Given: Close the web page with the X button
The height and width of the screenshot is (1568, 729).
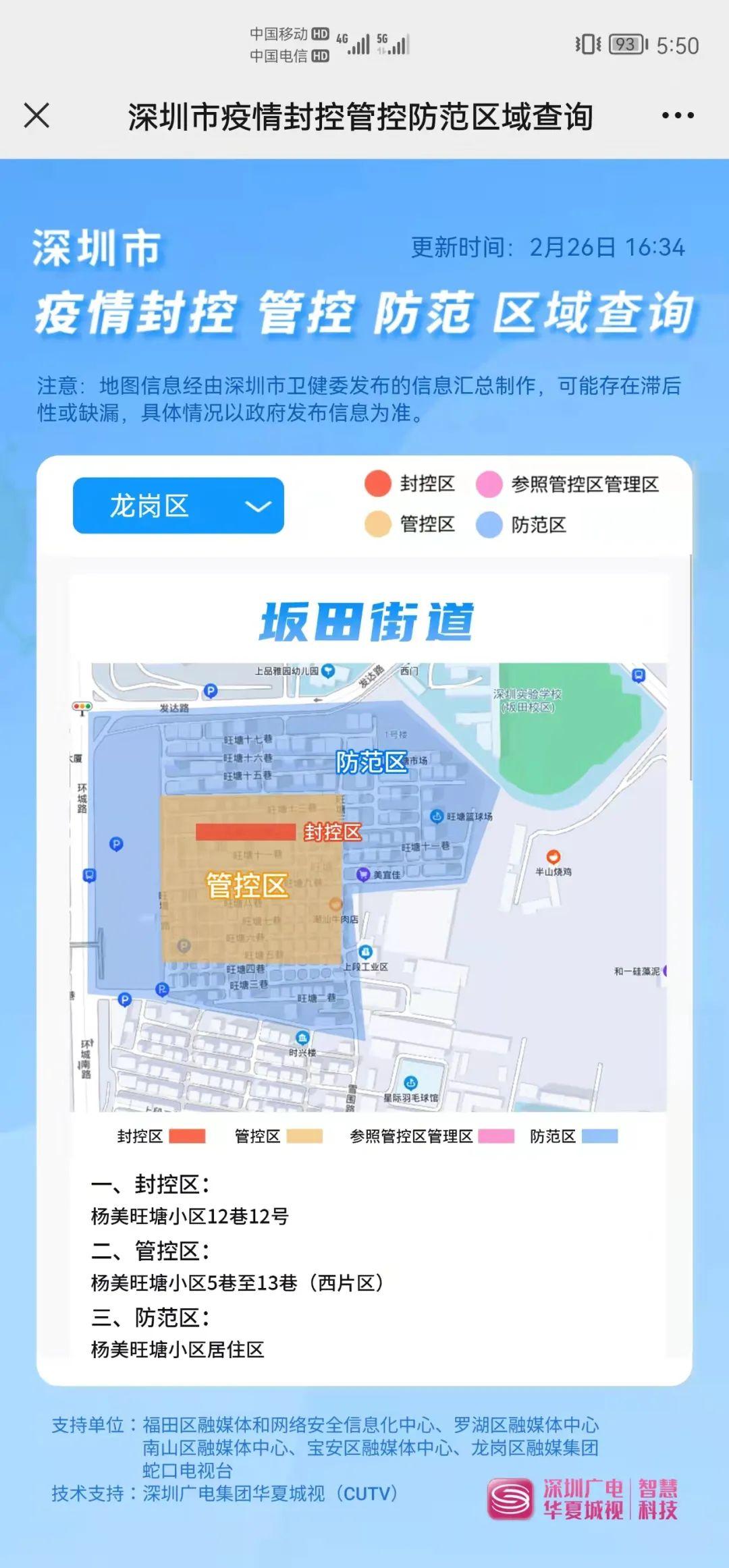Looking at the screenshot, I should click(36, 115).
